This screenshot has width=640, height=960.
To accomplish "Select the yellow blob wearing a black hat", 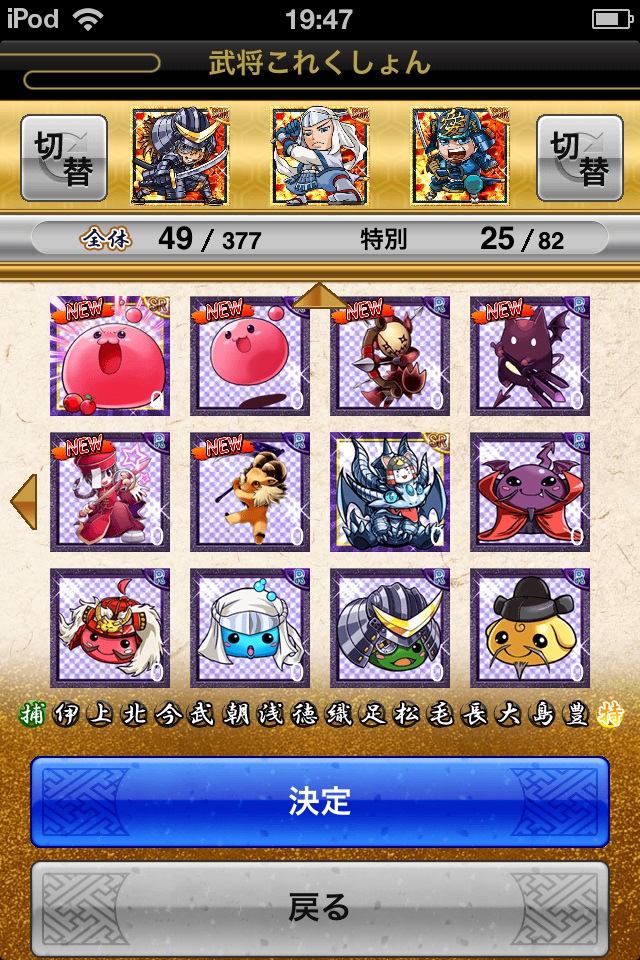I will coord(530,628).
